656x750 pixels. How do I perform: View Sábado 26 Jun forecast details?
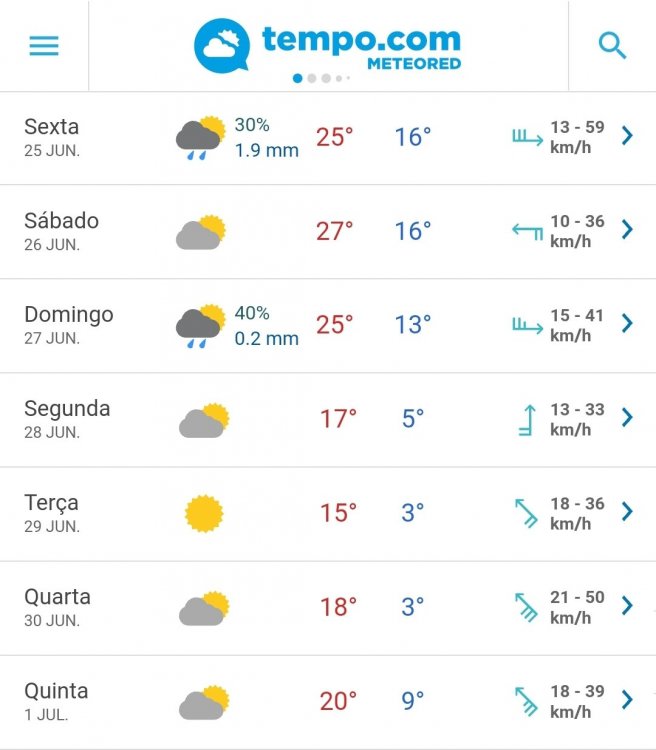[627, 230]
